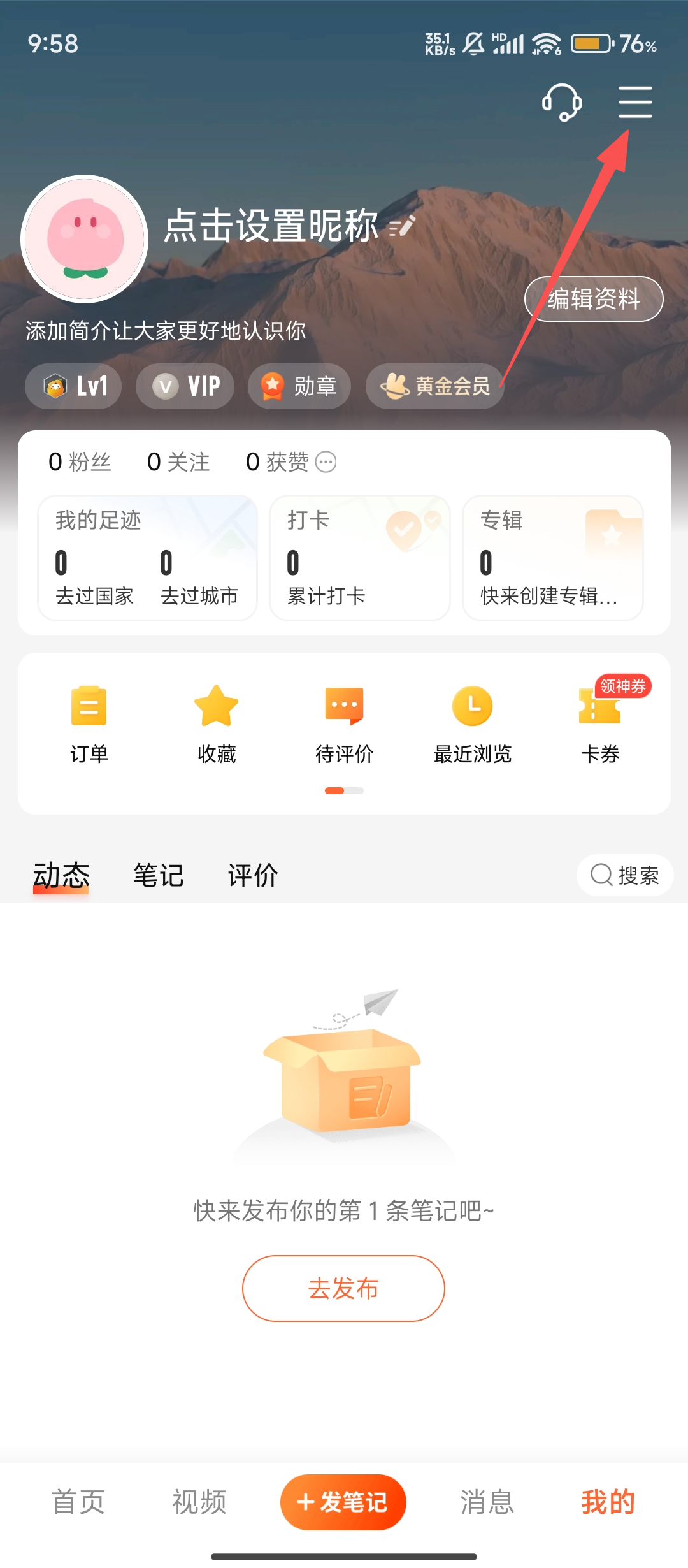Viewport: 688px width, 1568px height.
Task: Create a post via +发笔记
Action: click(x=343, y=1502)
